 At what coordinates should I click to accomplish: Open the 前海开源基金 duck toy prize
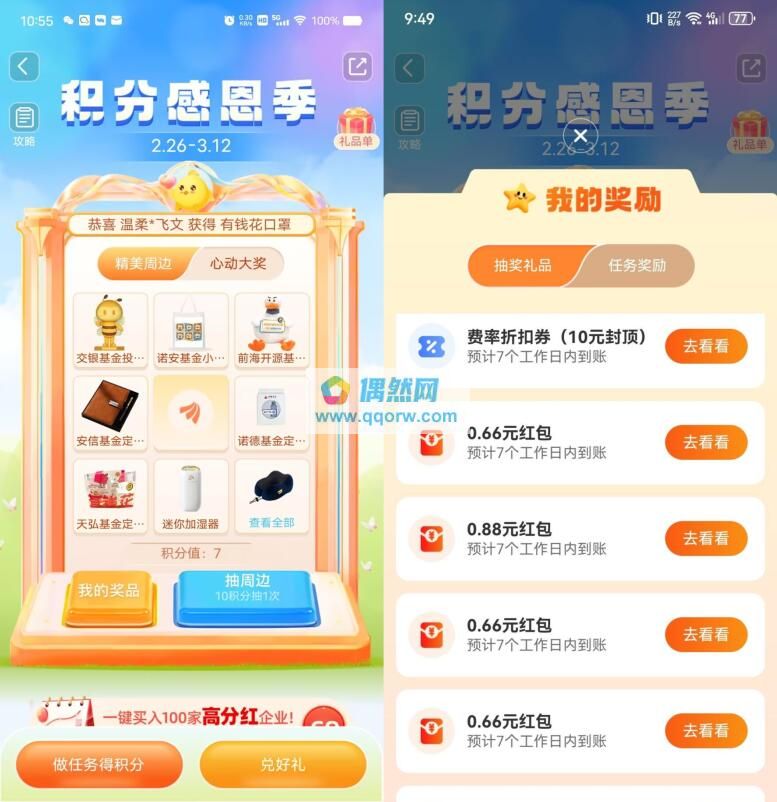coord(272,330)
